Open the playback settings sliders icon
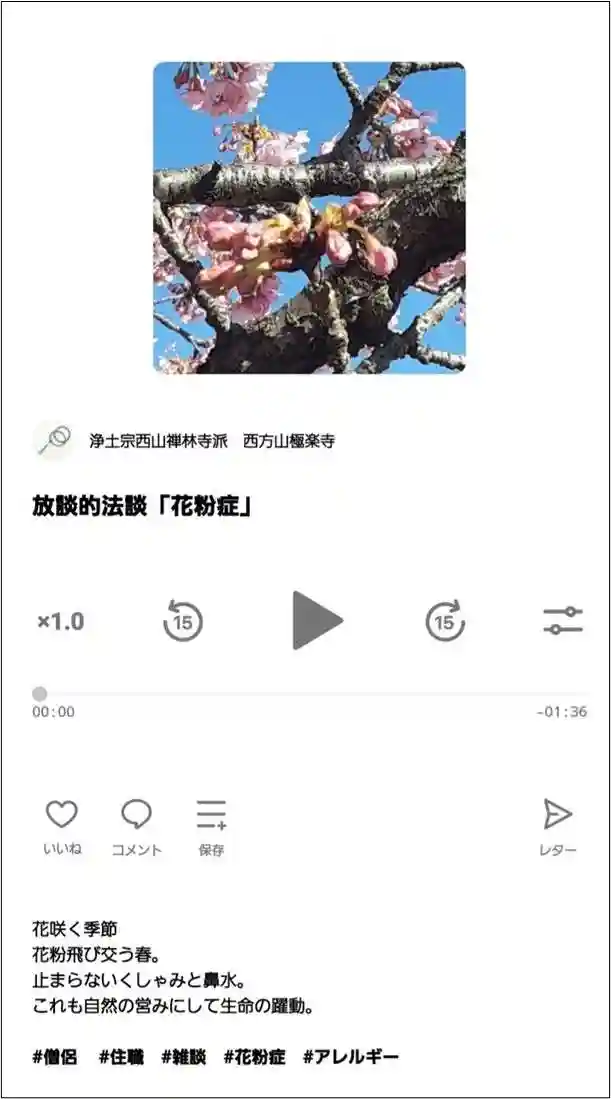 point(563,621)
